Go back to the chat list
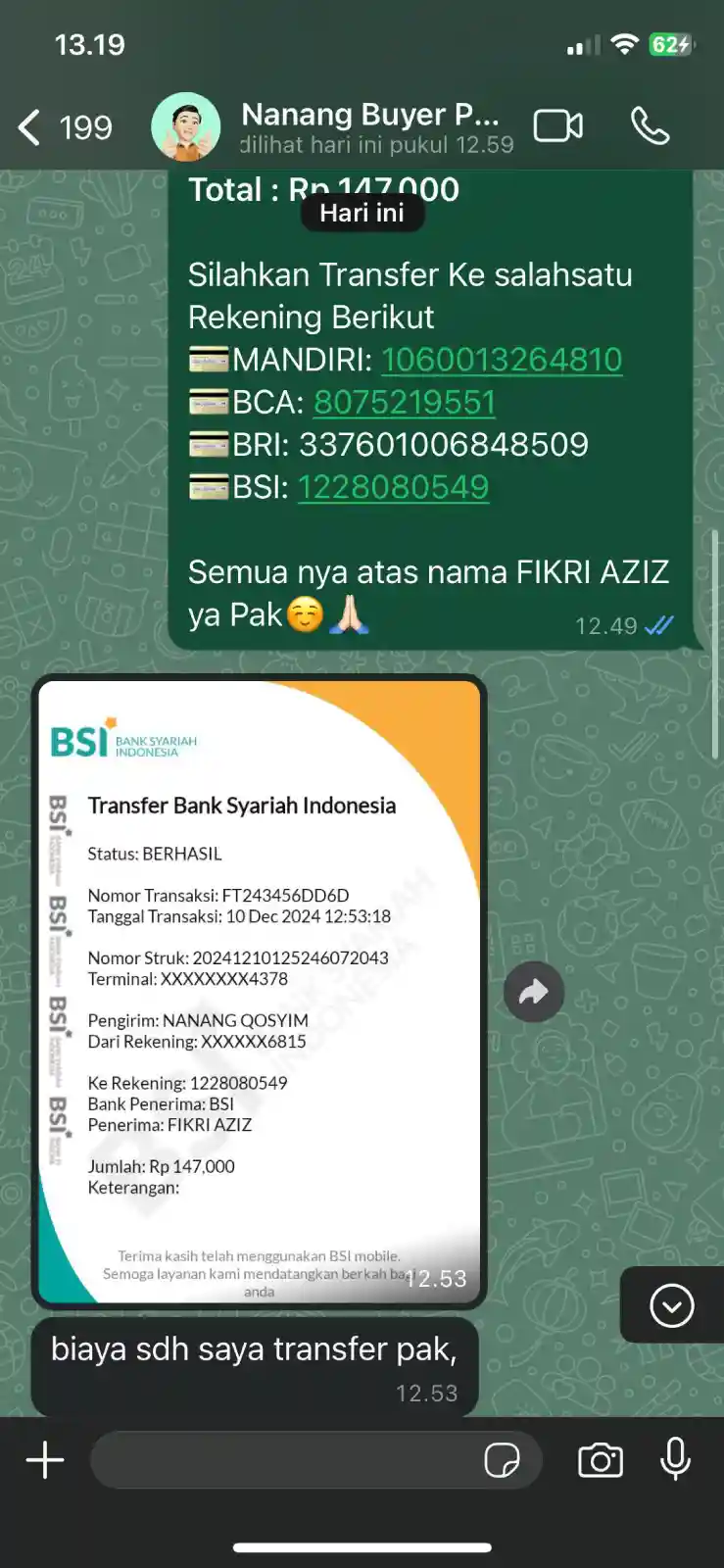The image size is (724, 1568). pos(31,127)
